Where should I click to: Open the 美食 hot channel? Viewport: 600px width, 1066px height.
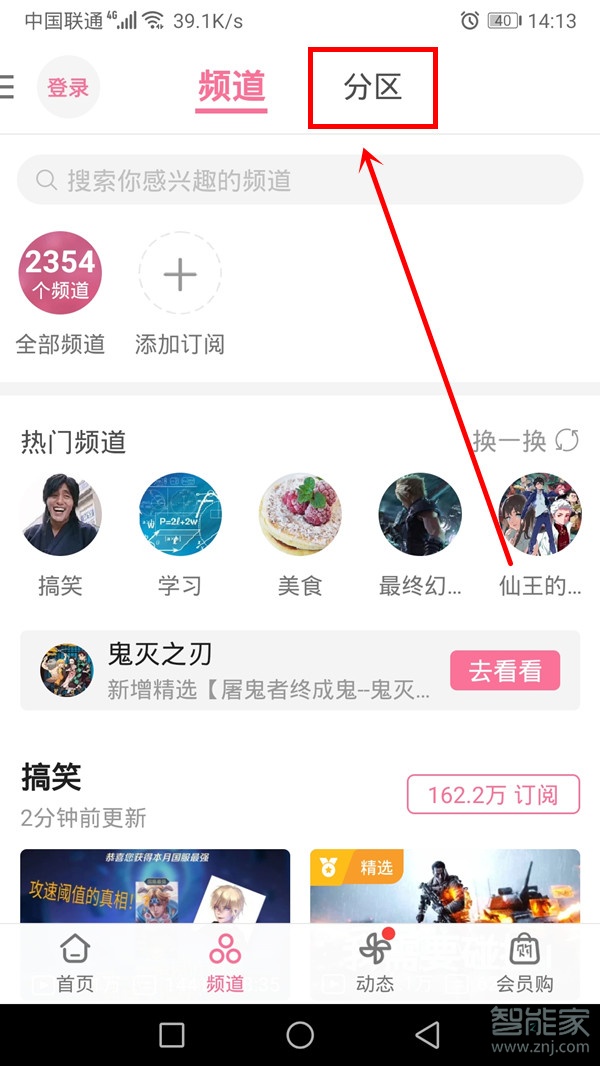[300, 514]
